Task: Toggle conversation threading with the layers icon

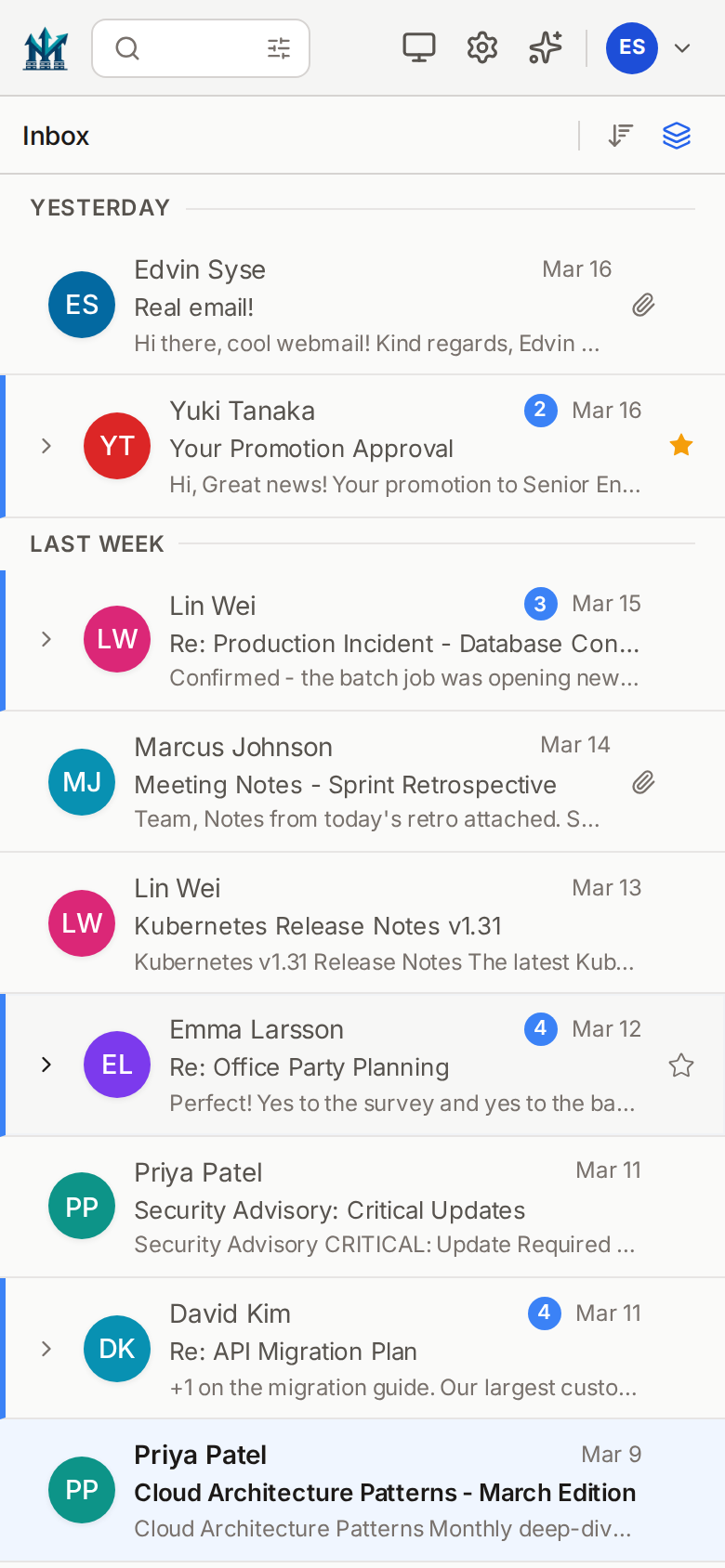Action: 677,135
